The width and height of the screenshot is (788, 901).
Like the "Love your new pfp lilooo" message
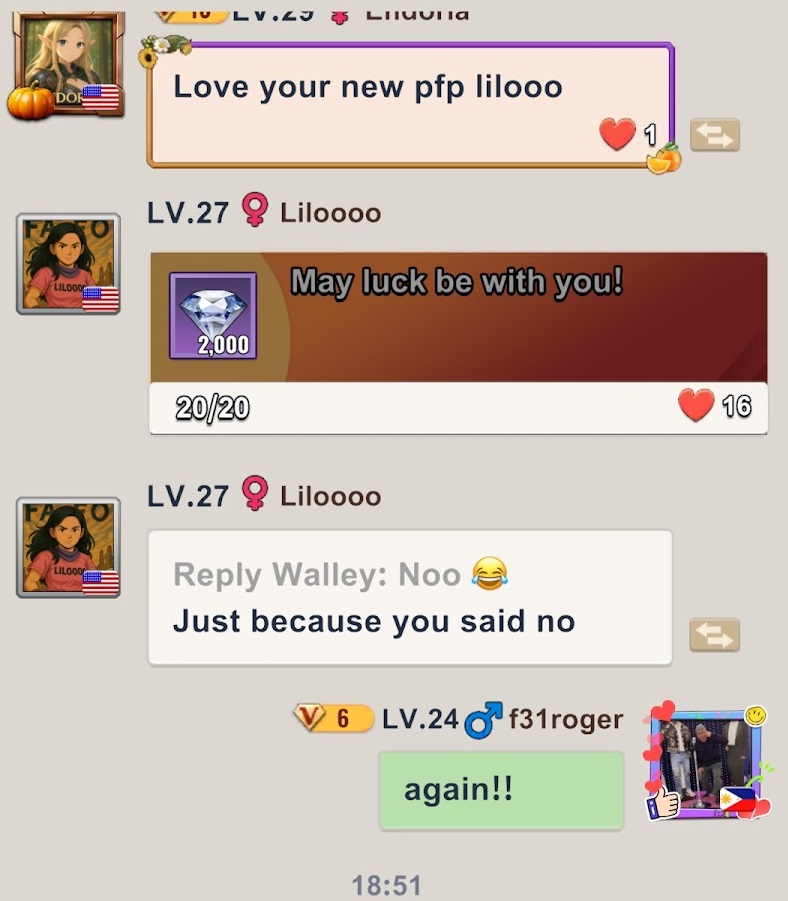click(617, 134)
